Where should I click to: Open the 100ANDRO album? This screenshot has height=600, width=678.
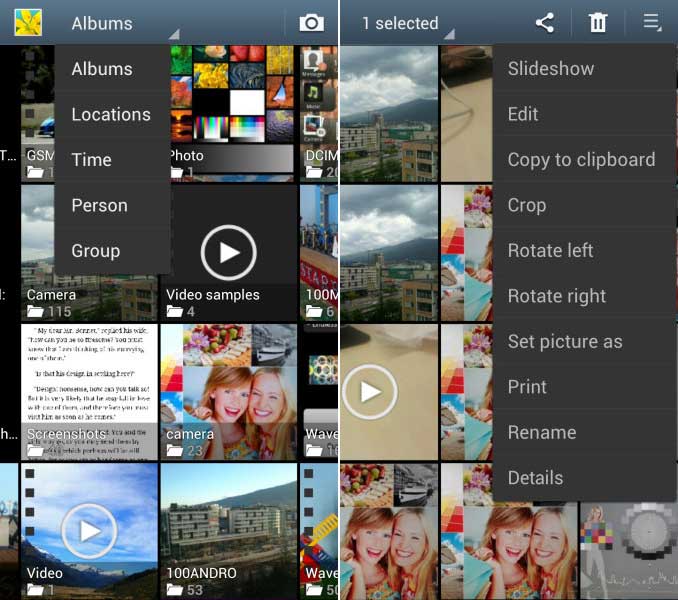(228, 530)
